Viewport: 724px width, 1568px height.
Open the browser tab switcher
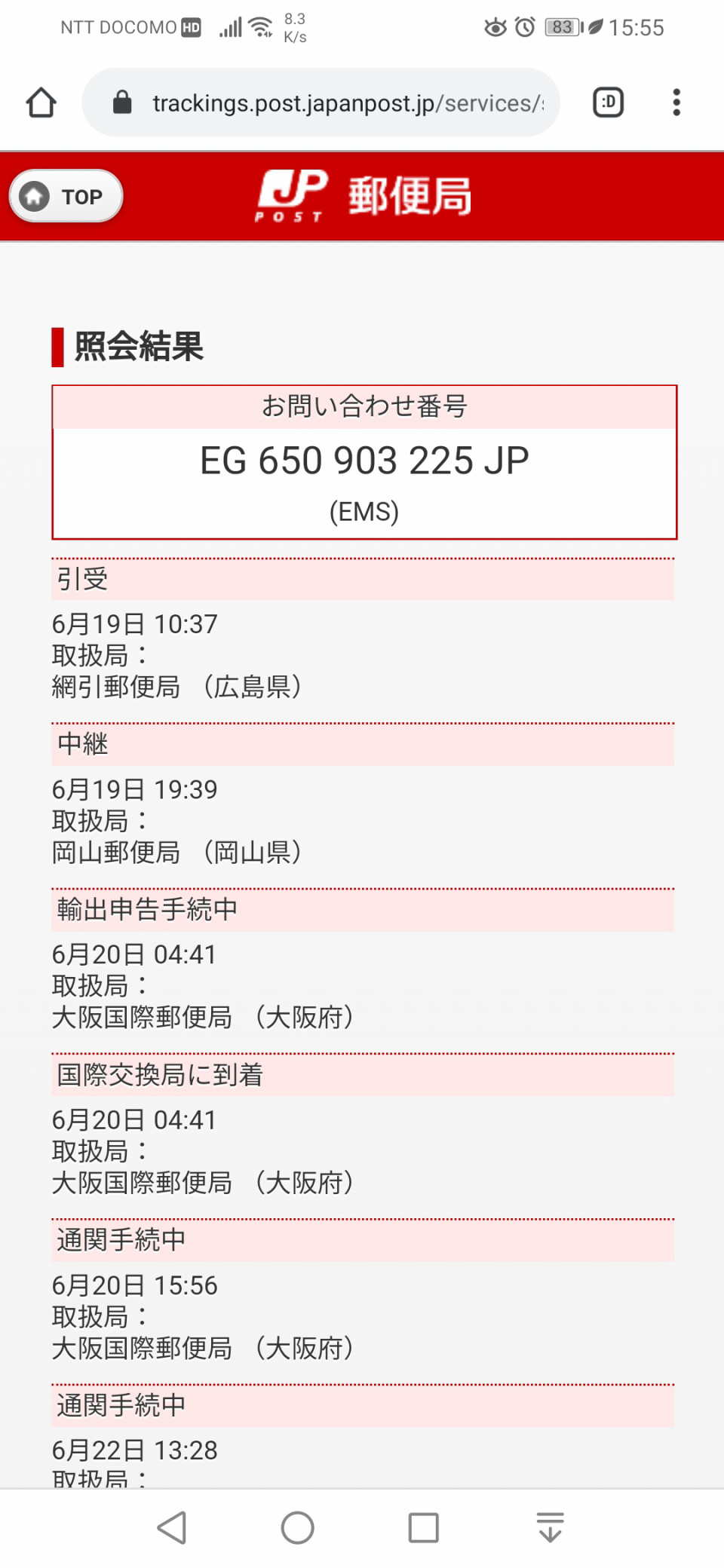(608, 103)
